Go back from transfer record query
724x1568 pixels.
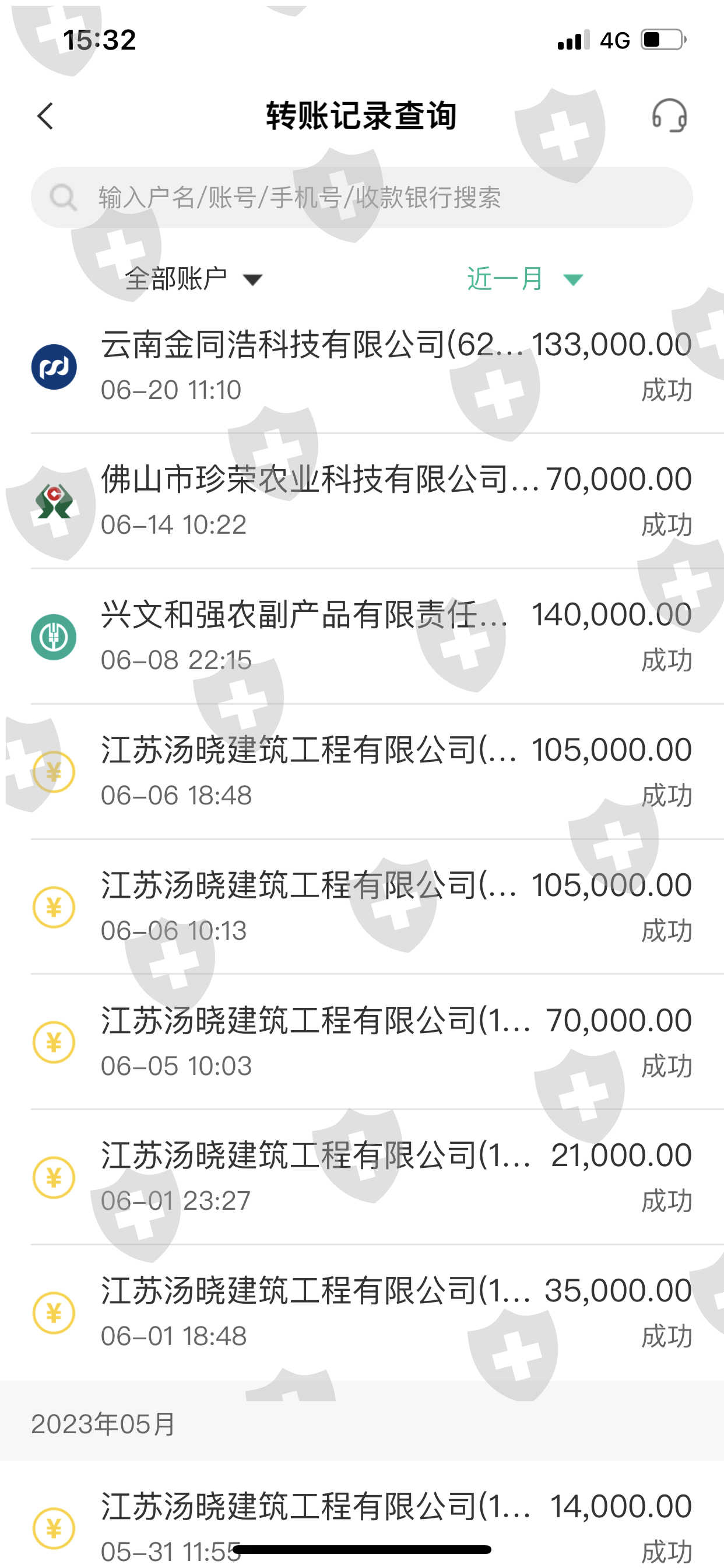click(x=45, y=116)
